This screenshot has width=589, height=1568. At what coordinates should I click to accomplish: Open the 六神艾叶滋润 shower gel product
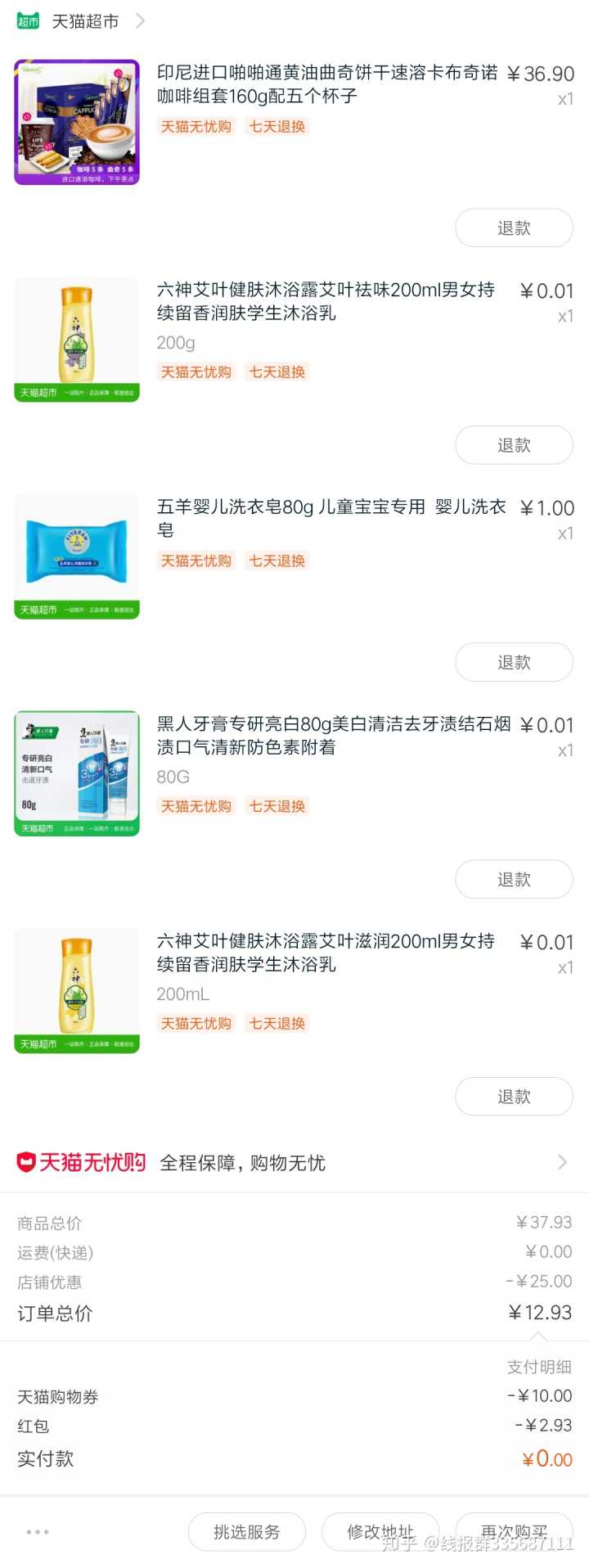77,990
